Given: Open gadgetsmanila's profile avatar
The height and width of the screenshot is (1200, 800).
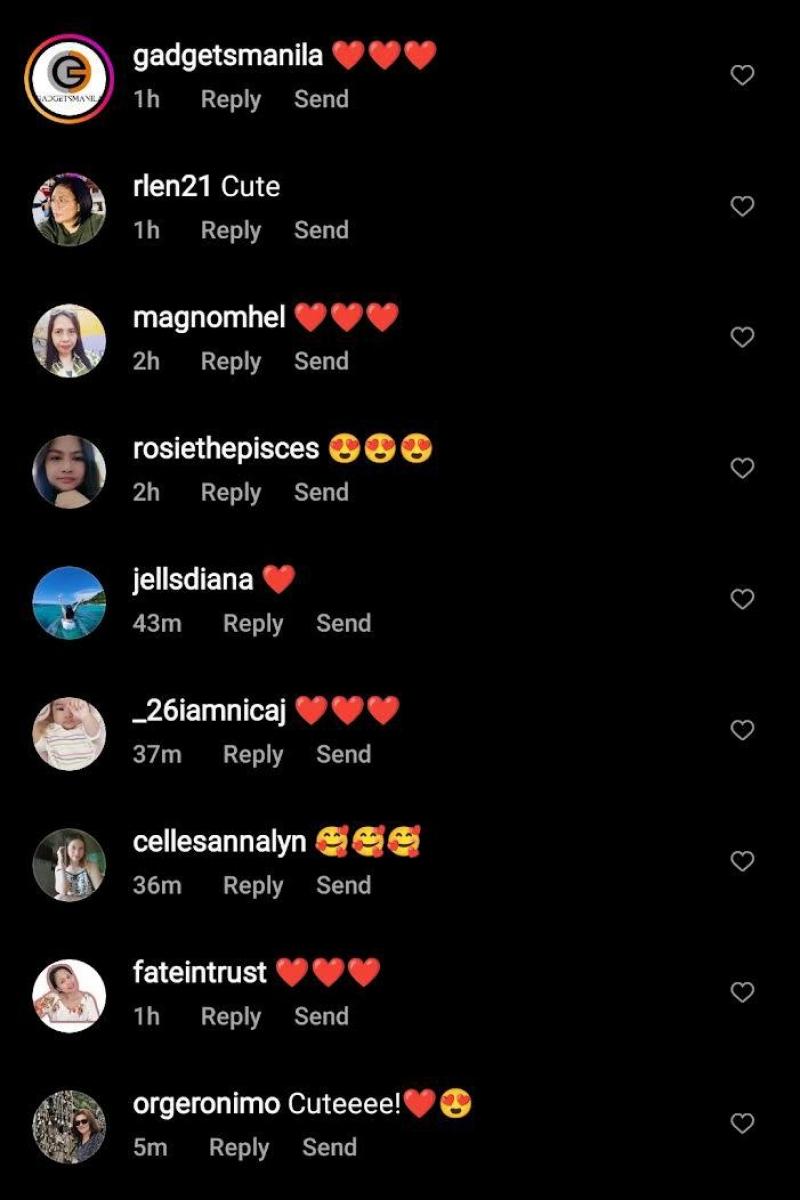Looking at the screenshot, I should 69,78.
